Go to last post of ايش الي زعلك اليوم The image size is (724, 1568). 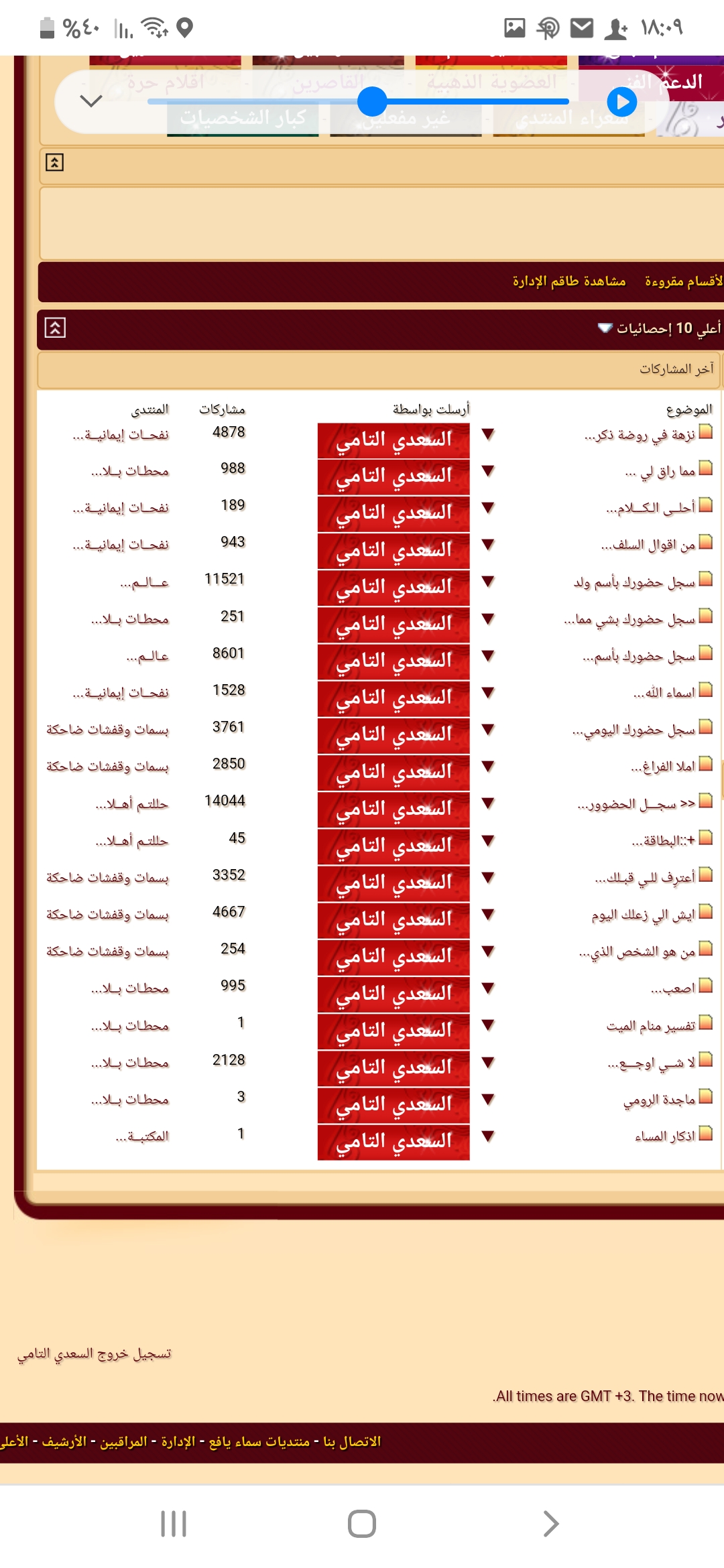pos(488,914)
